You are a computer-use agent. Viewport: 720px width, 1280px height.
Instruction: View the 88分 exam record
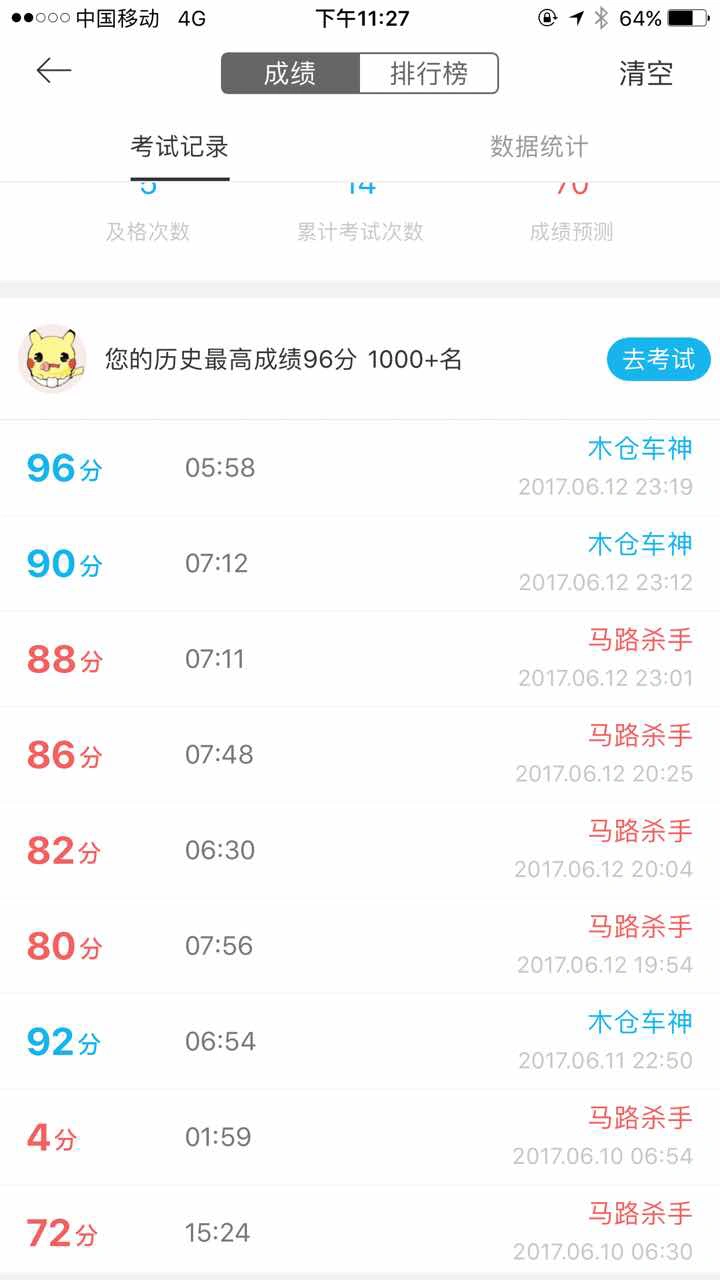coord(360,660)
